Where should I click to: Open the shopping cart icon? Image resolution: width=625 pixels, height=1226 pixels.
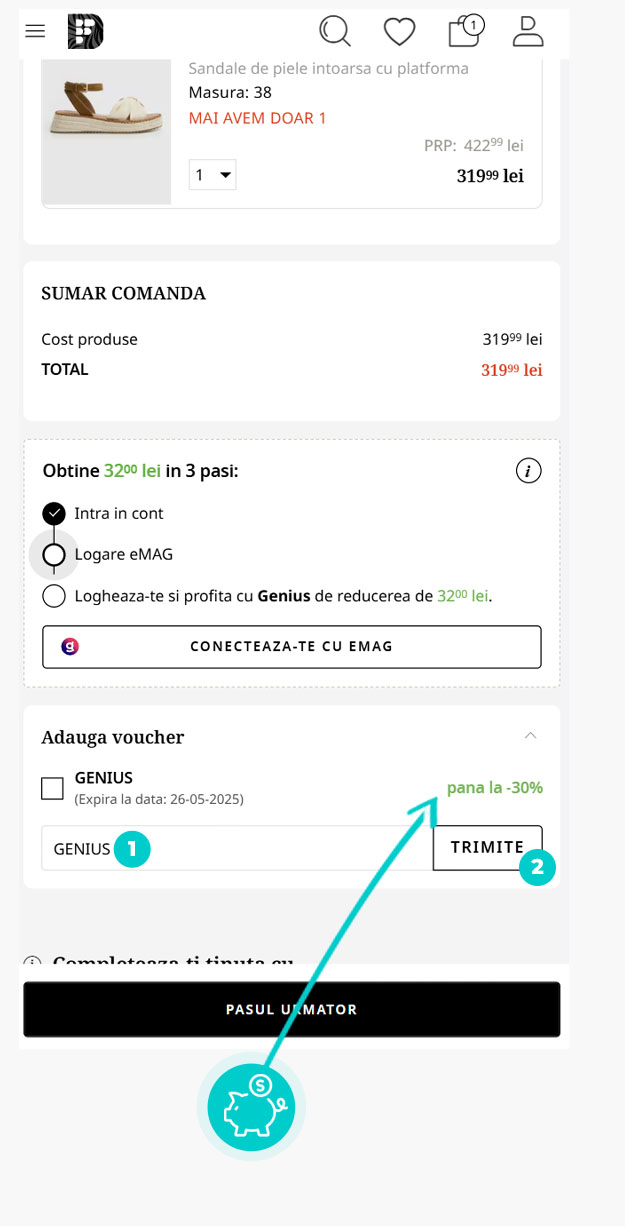pos(465,31)
